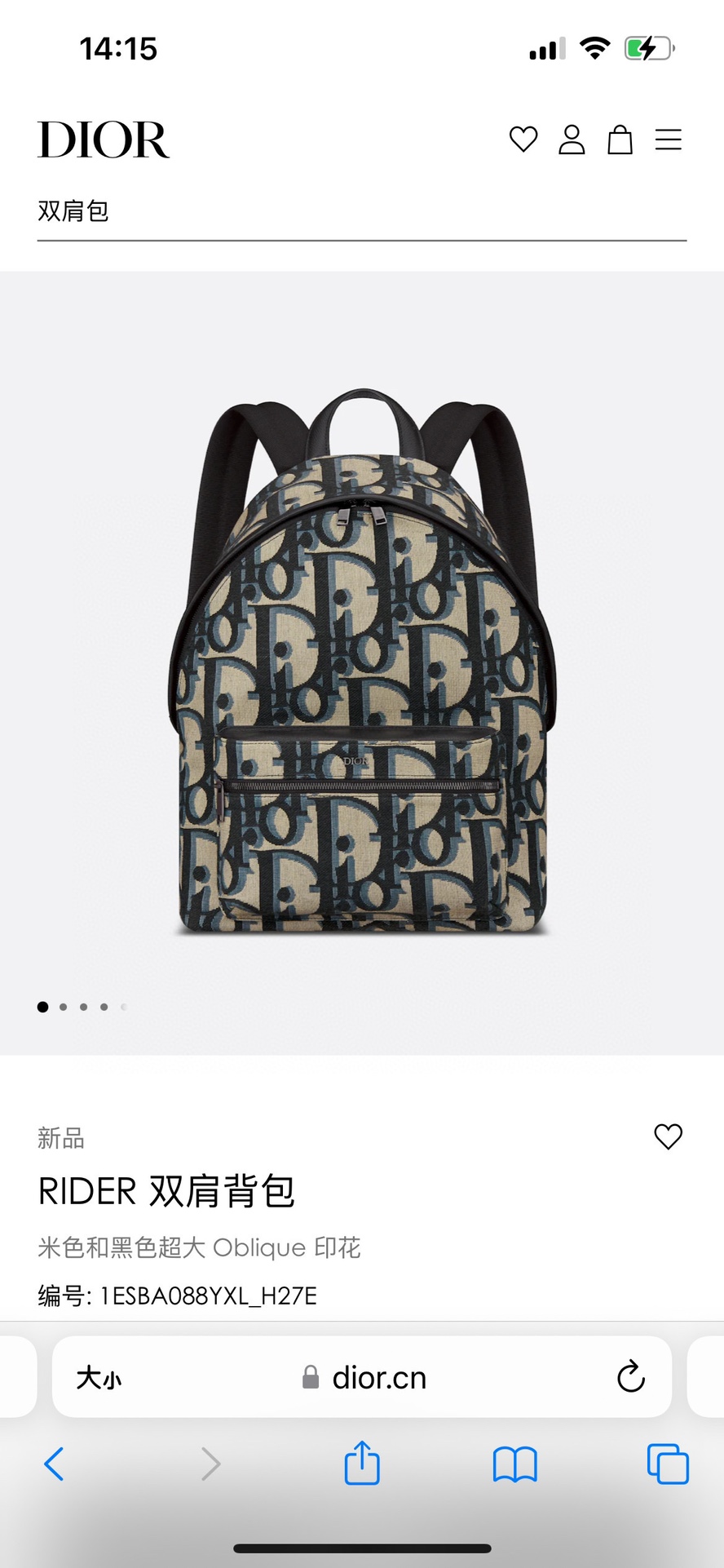This screenshot has height=1568, width=724.
Task: Open the hamburger menu
Action: pyautogui.click(x=669, y=140)
